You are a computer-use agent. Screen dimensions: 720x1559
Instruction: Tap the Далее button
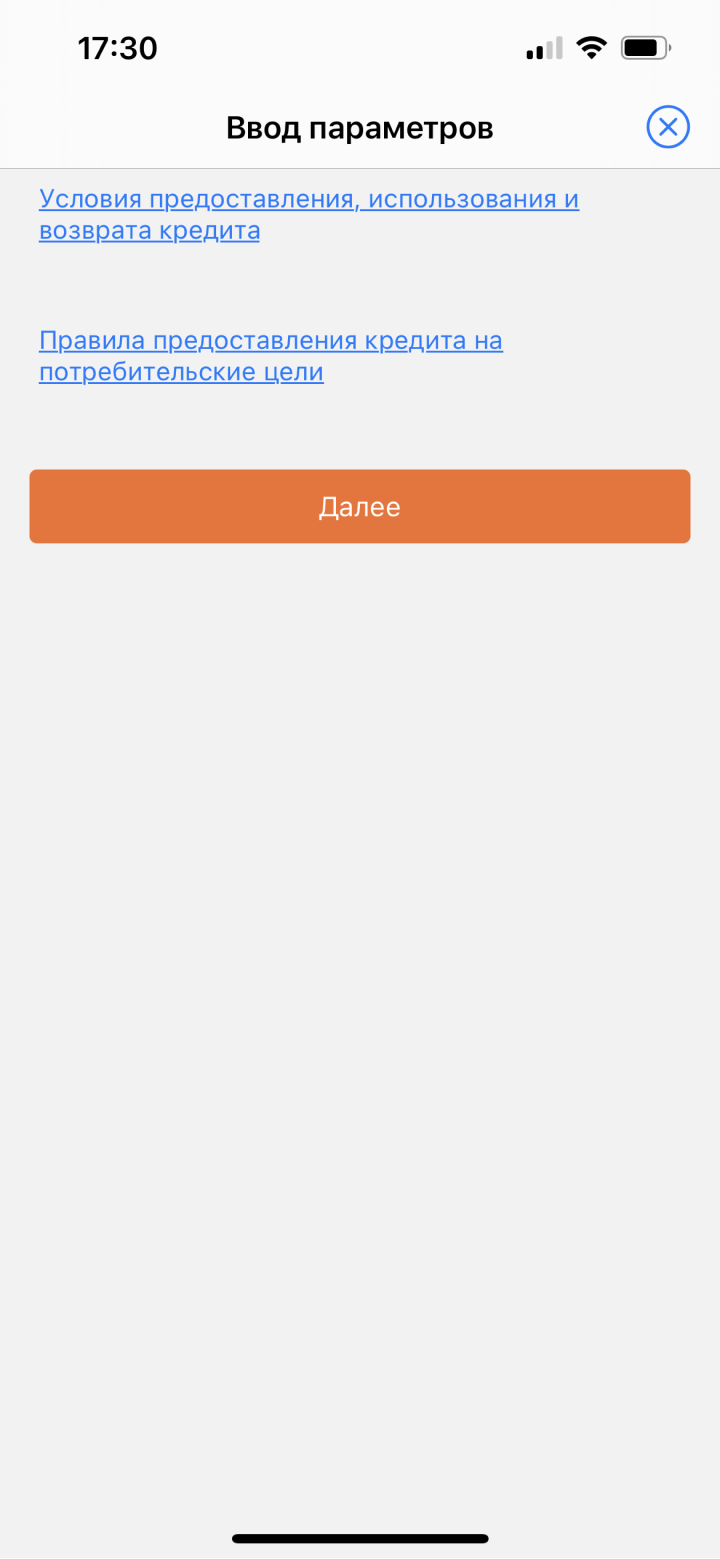click(360, 507)
